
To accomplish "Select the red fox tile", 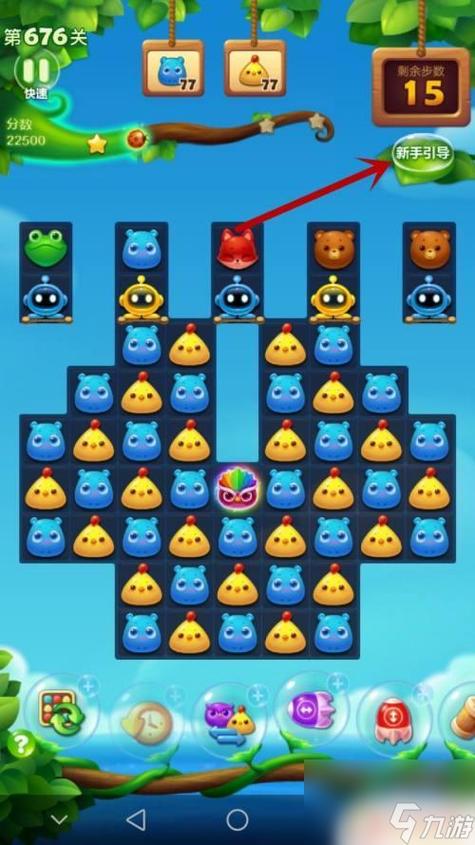I will (x=237, y=248).
